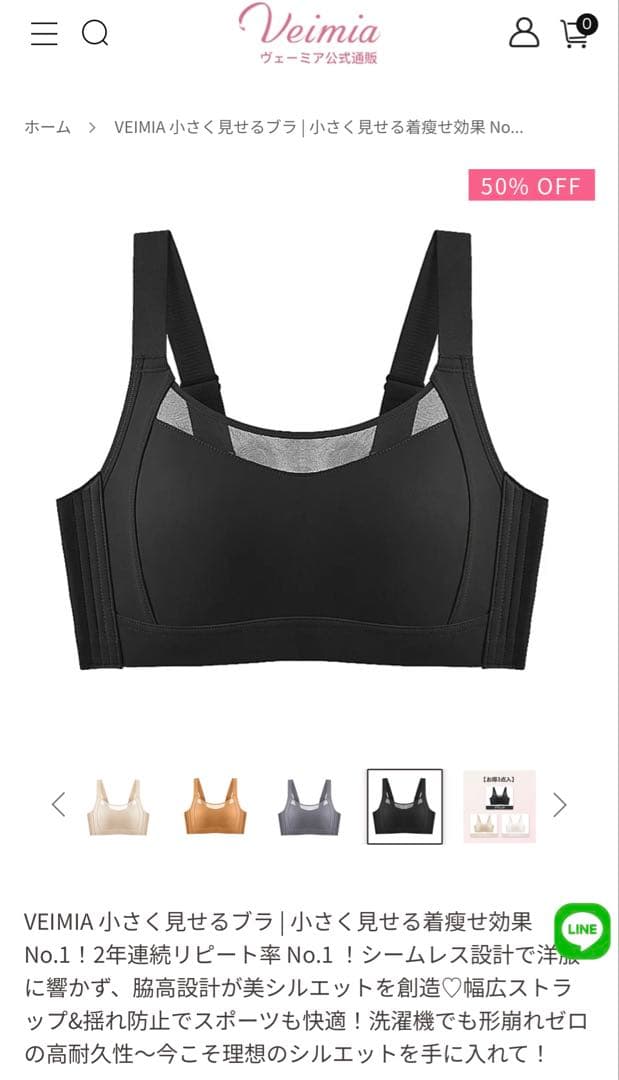Select the gray bra thumbnail
This screenshot has height=1080, width=619.
click(309, 806)
